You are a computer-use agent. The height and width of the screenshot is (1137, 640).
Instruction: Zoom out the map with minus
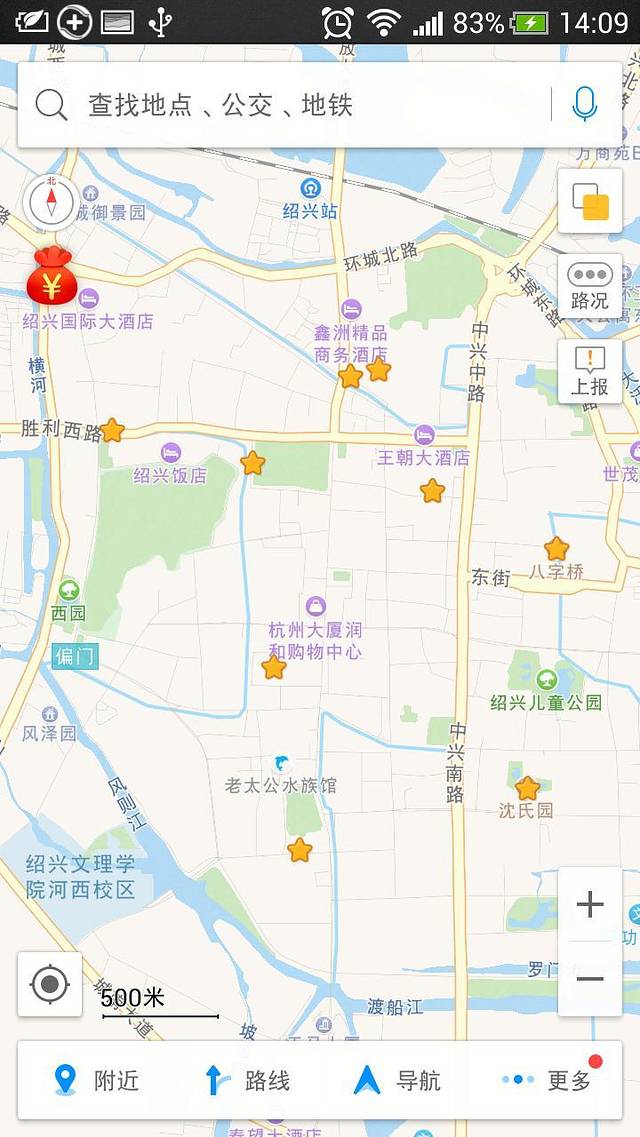(590, 978)
